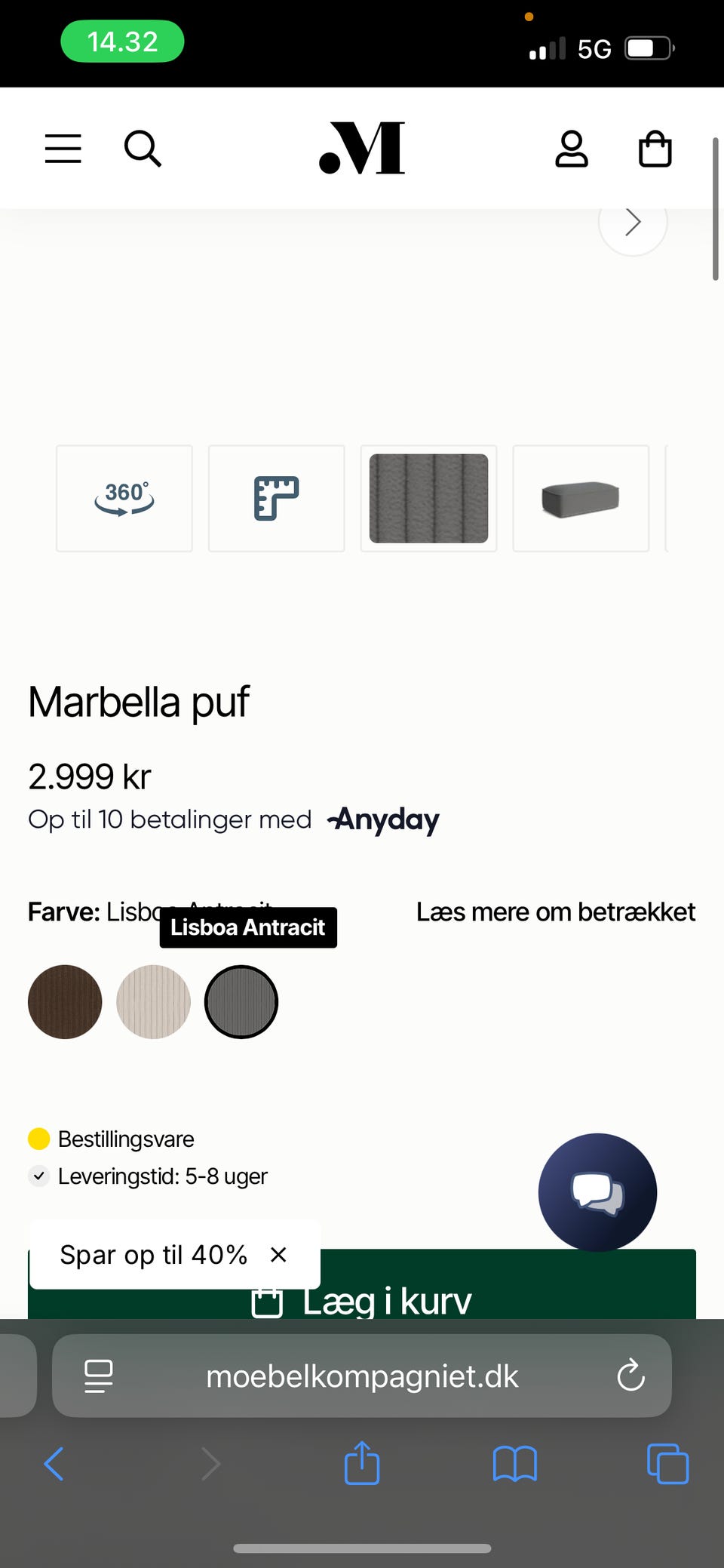The image size is (724, 1568).
Task: Open site search
Action: tap(143, 149)
